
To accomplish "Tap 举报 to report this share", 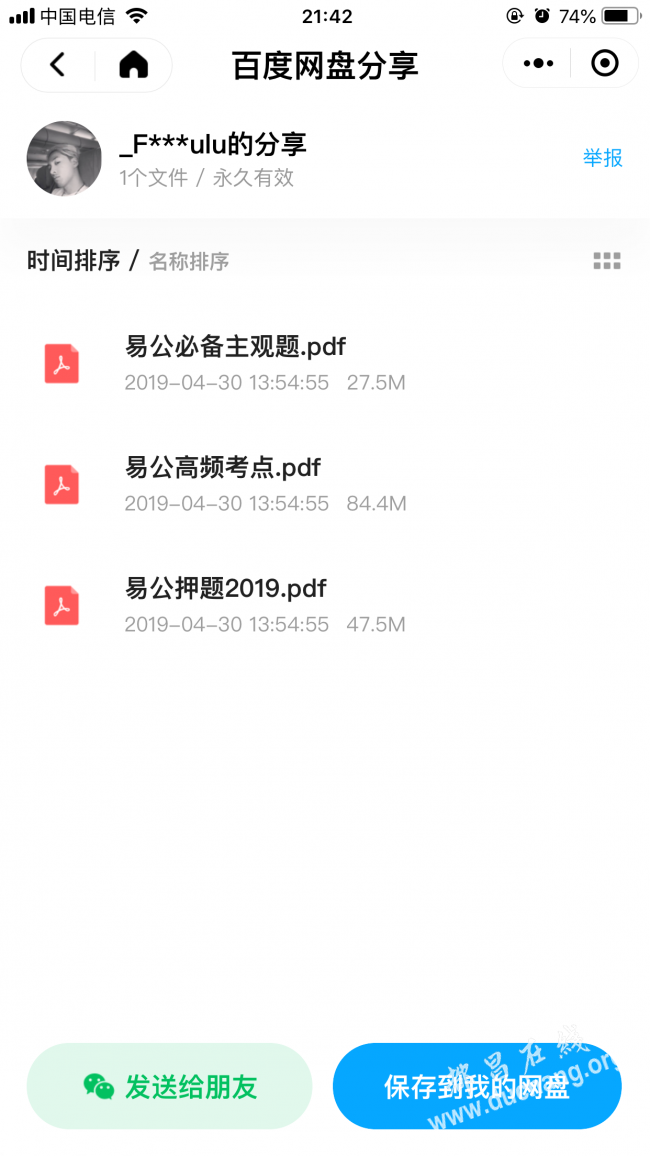I will [603, 158].
